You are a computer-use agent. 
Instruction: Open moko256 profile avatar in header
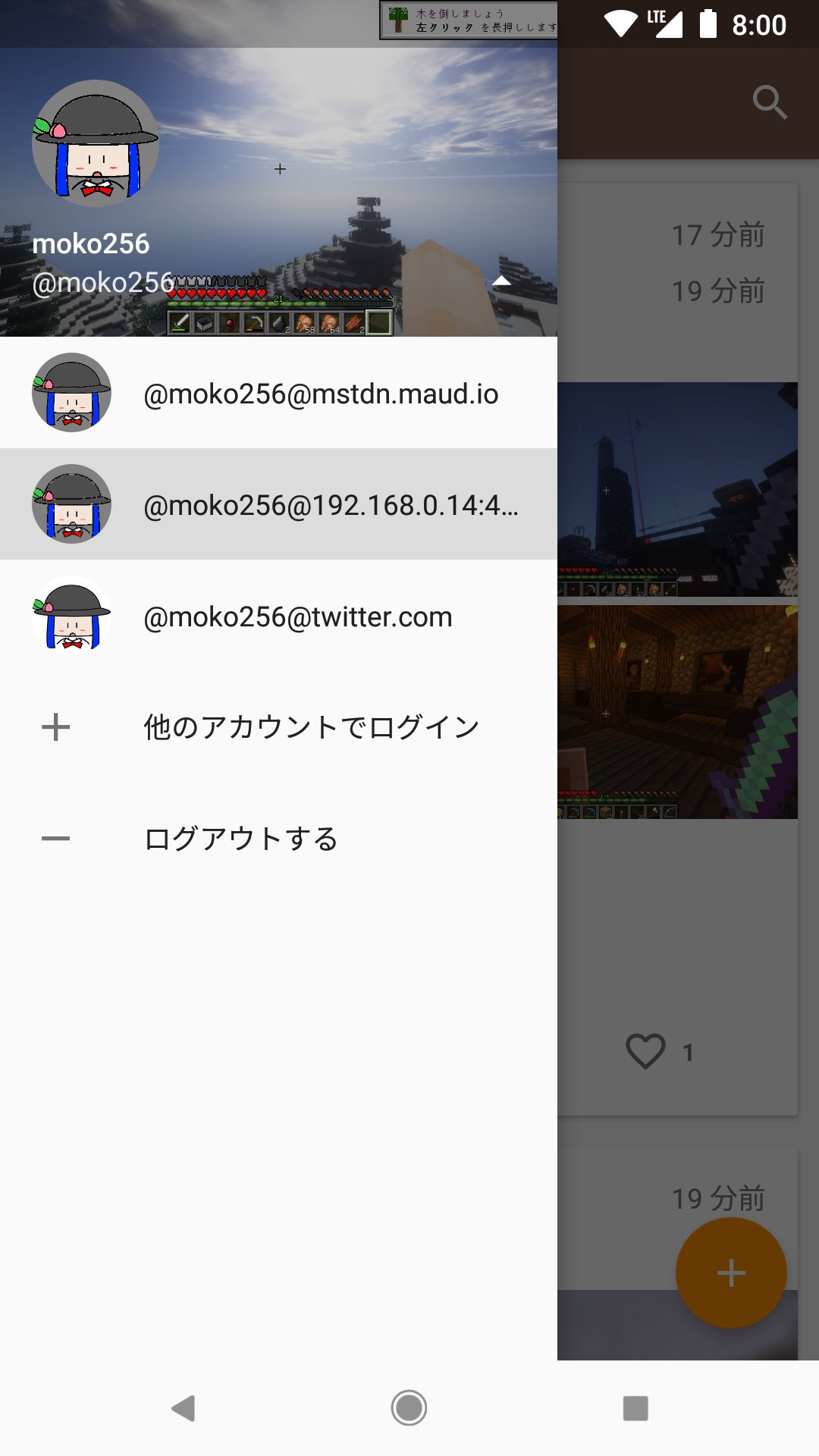point(96,143)
